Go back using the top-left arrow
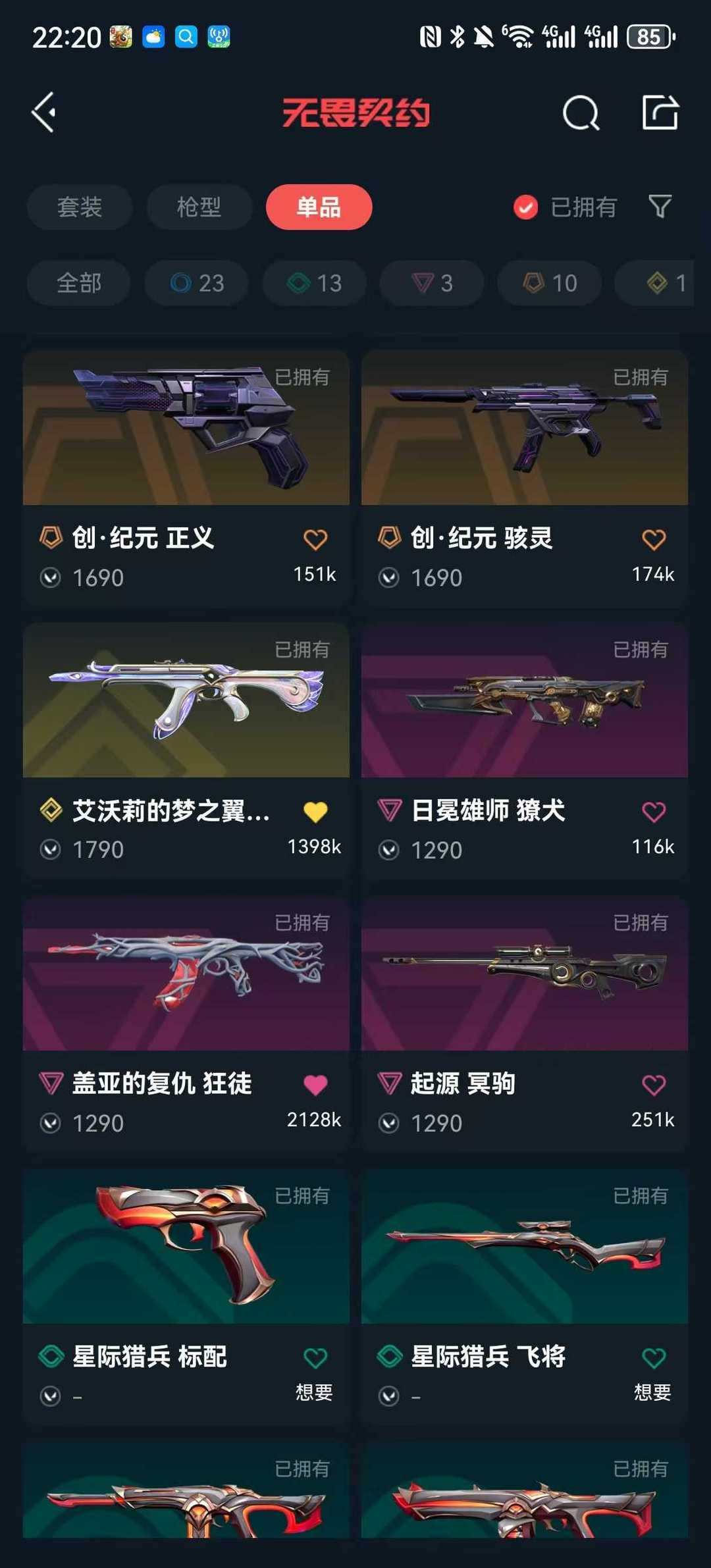Image resolution: width=711 pixels, height=1568 pixels. (44, 113)
